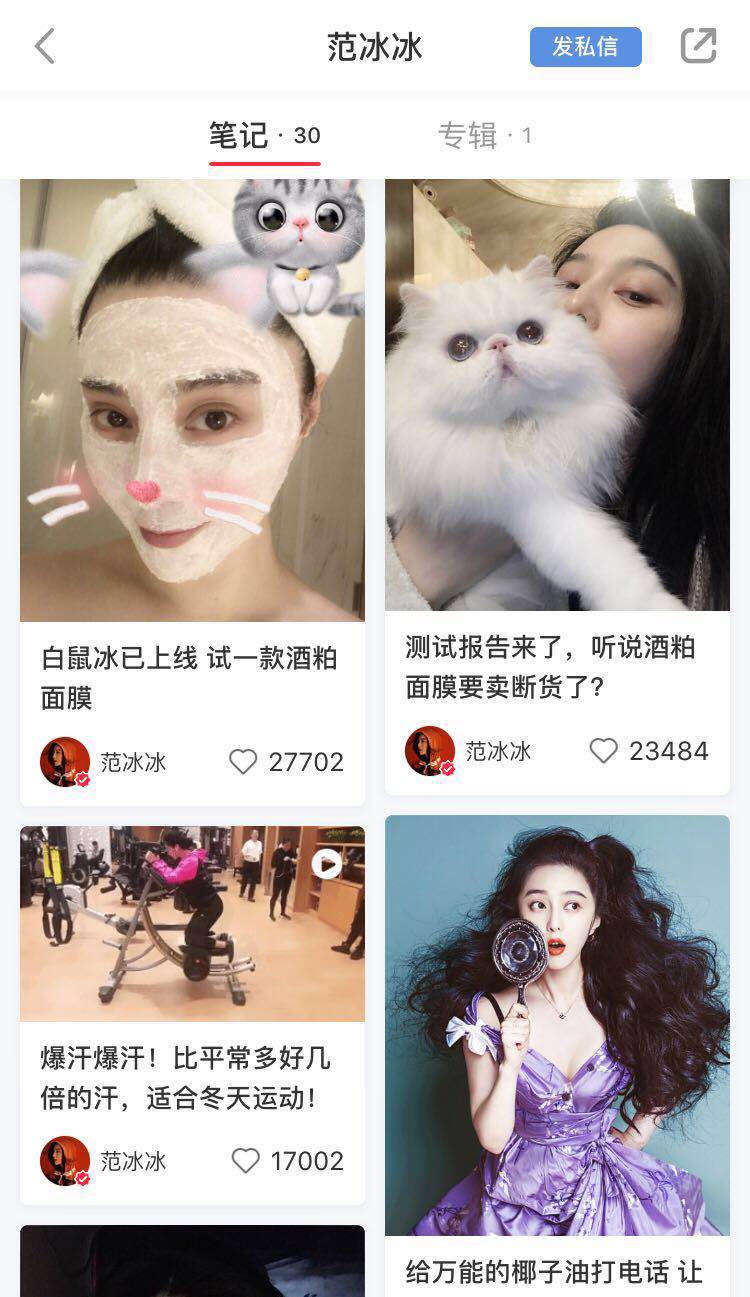Tap the play icon on the workout video thumbnail
The width and height of the screenshot is (750, 1297).
click(x=326, y=866)
